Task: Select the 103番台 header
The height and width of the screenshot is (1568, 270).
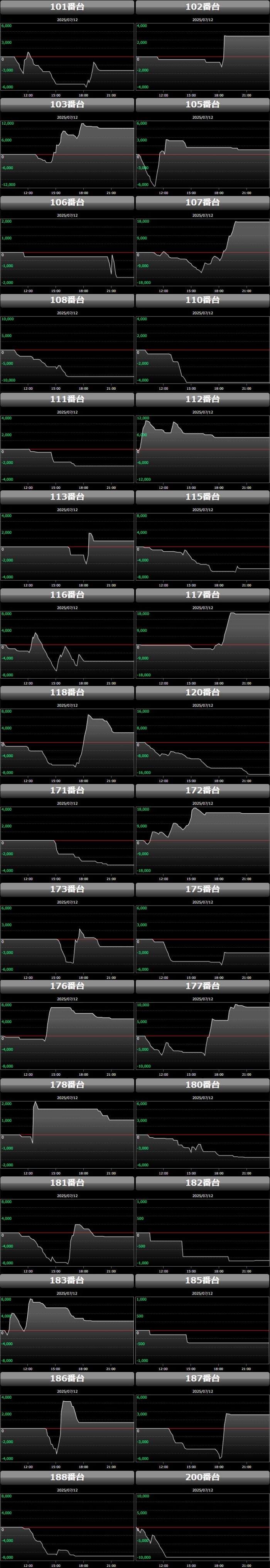Action: coord(67,105)
